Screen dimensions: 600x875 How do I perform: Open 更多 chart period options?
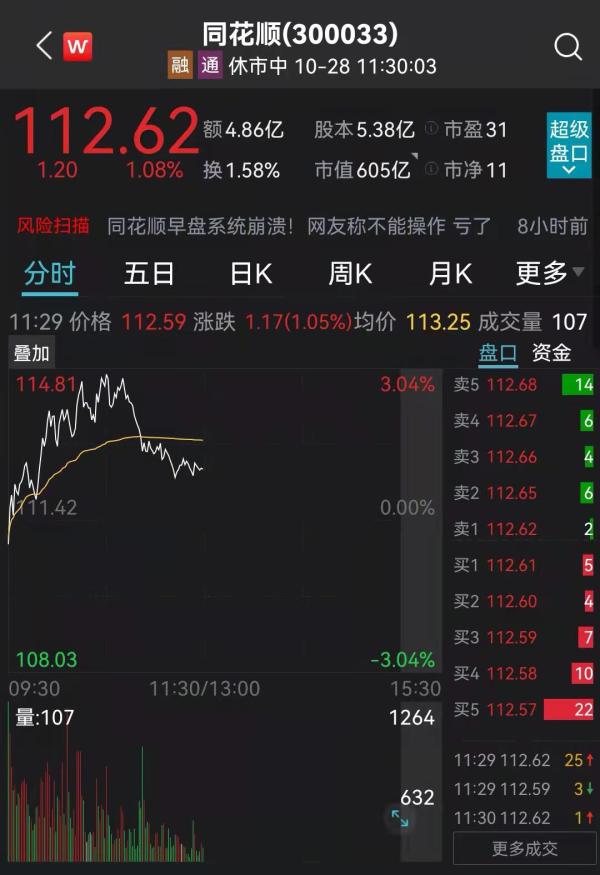point(550,273)
